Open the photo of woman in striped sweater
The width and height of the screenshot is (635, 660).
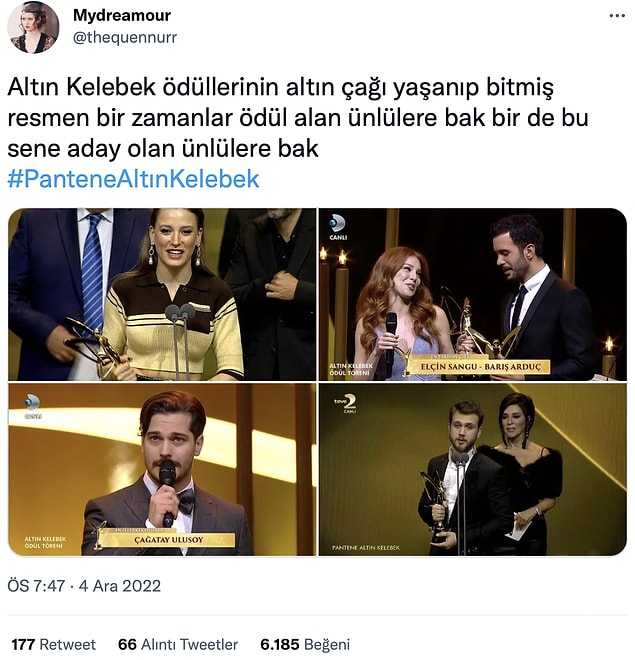(162, 294)
